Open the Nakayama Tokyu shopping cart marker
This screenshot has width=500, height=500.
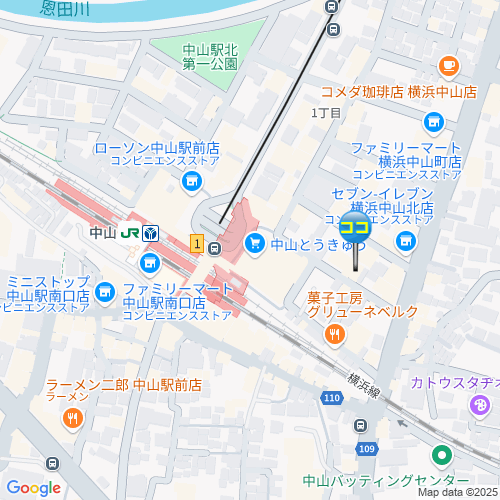pyautogui.click(x=255, y=244)
